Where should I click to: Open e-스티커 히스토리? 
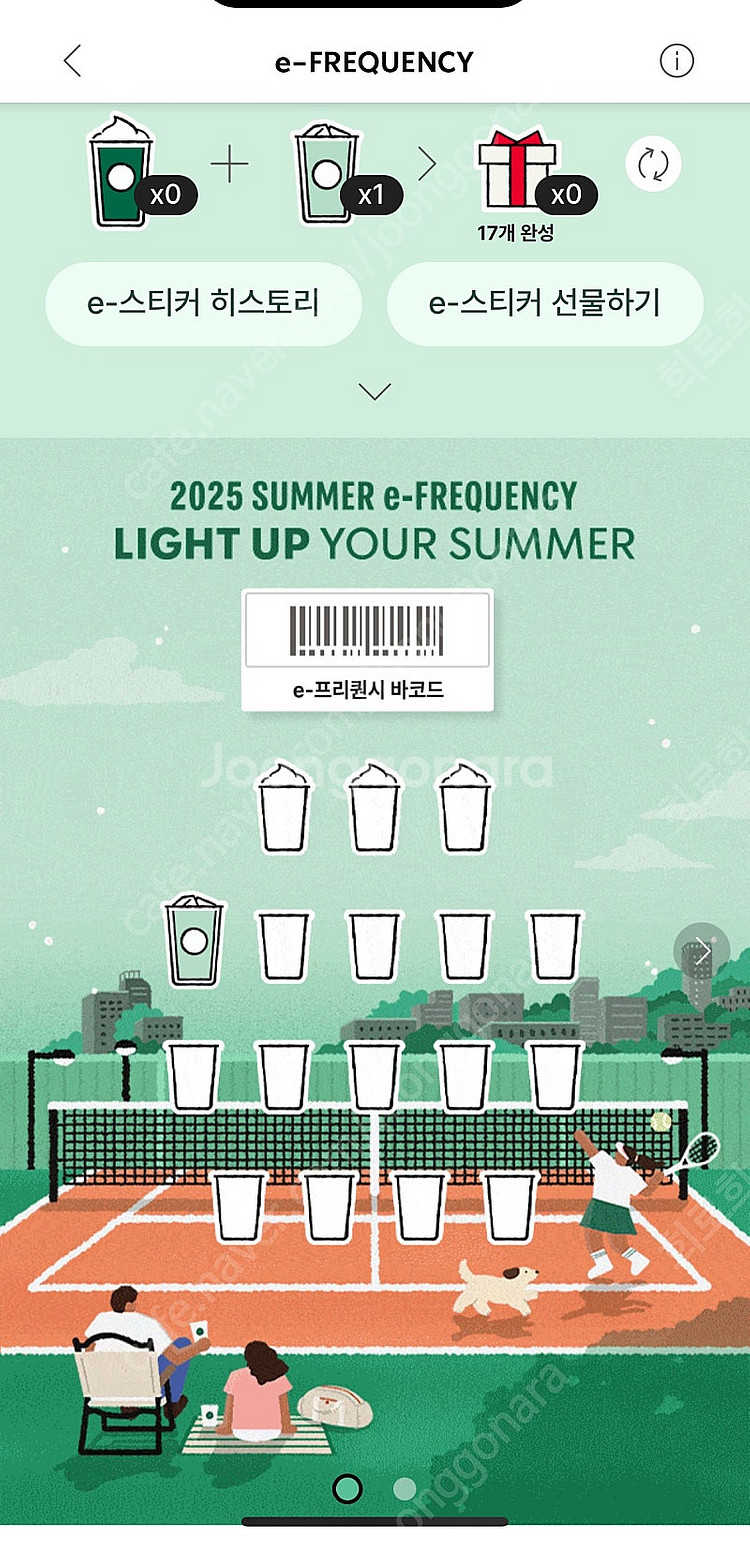click(x=204, y=304)
